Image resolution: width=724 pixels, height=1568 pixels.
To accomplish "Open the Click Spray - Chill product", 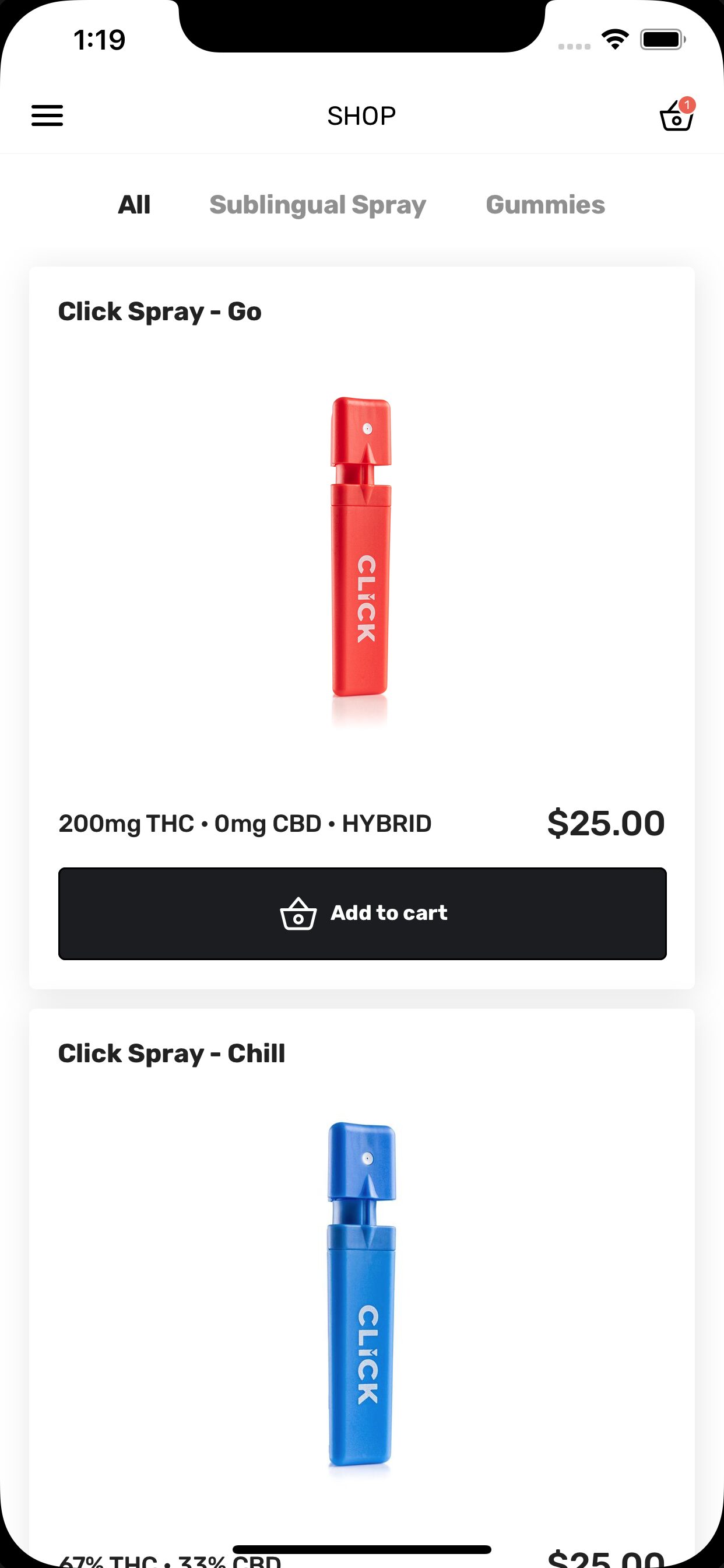I will coord(361,1290).
